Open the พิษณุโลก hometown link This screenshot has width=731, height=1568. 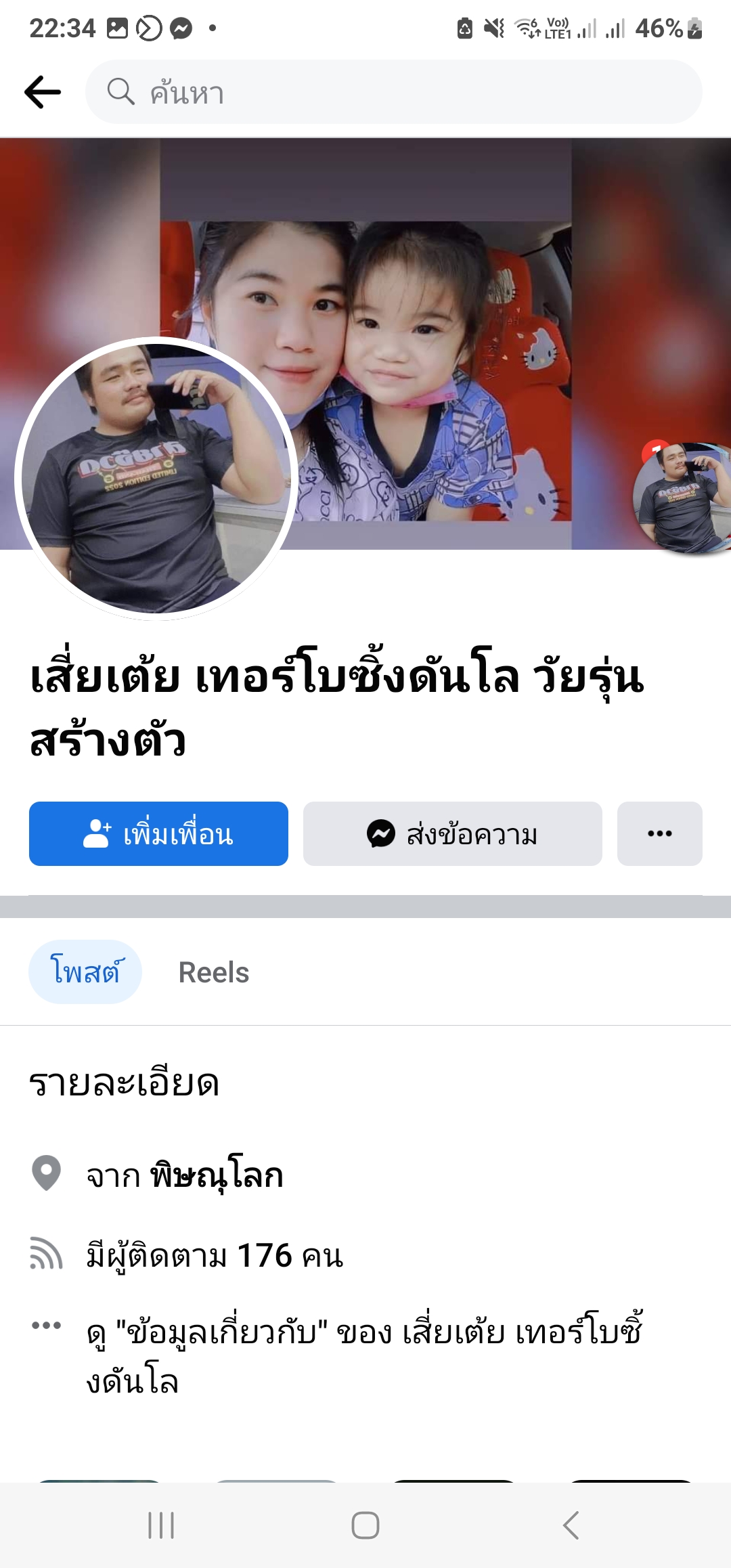tap(217, 1175)
